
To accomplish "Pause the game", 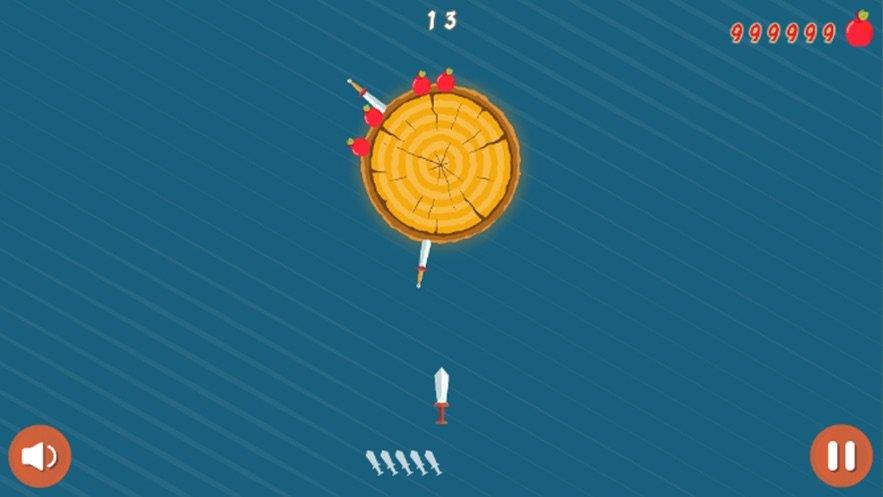I will (x=841, y=456).
